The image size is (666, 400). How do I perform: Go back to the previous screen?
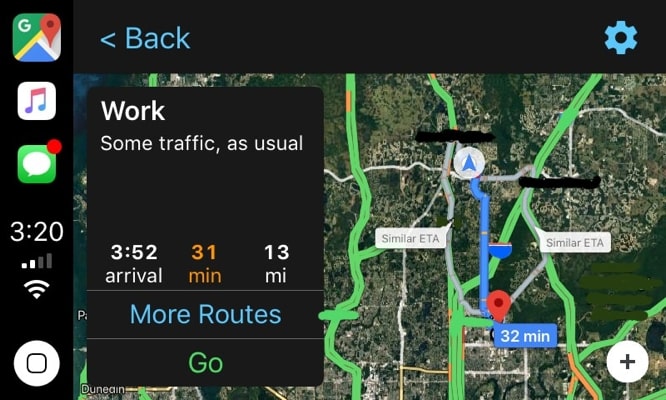[145, 39]
